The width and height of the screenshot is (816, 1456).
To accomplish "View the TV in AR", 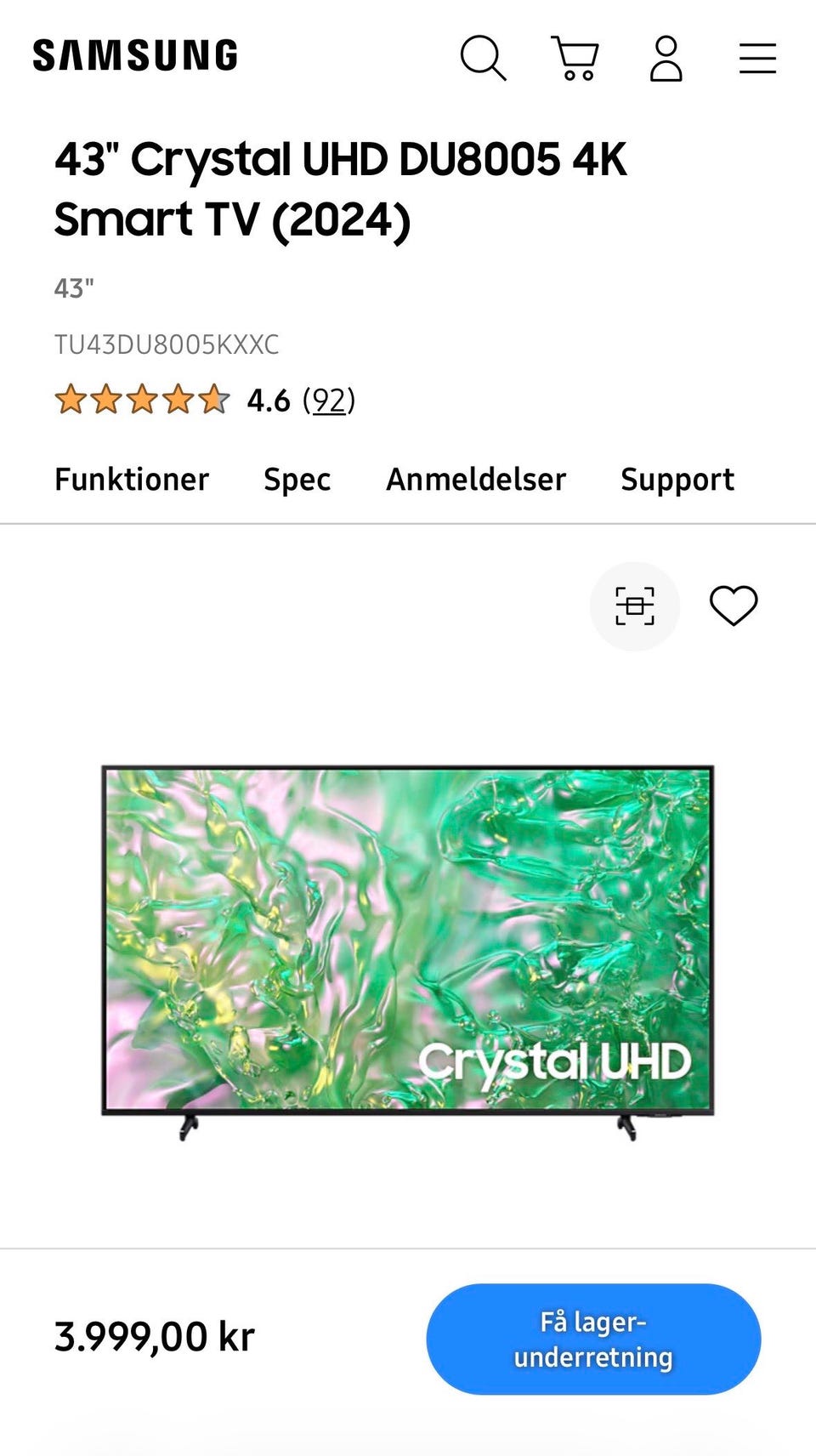I will [635, 606].
